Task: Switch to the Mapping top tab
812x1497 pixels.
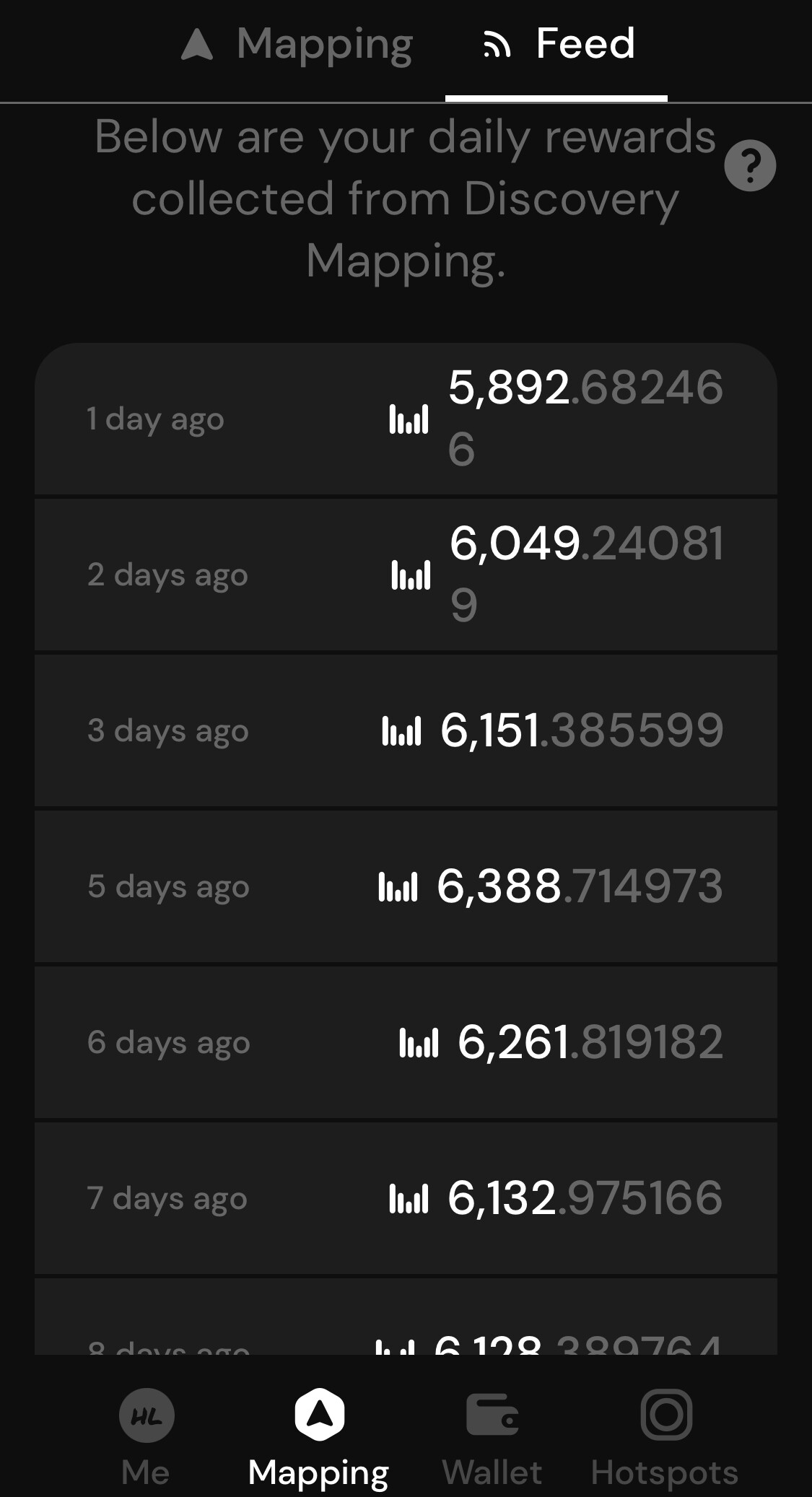Action: [297, 45]
